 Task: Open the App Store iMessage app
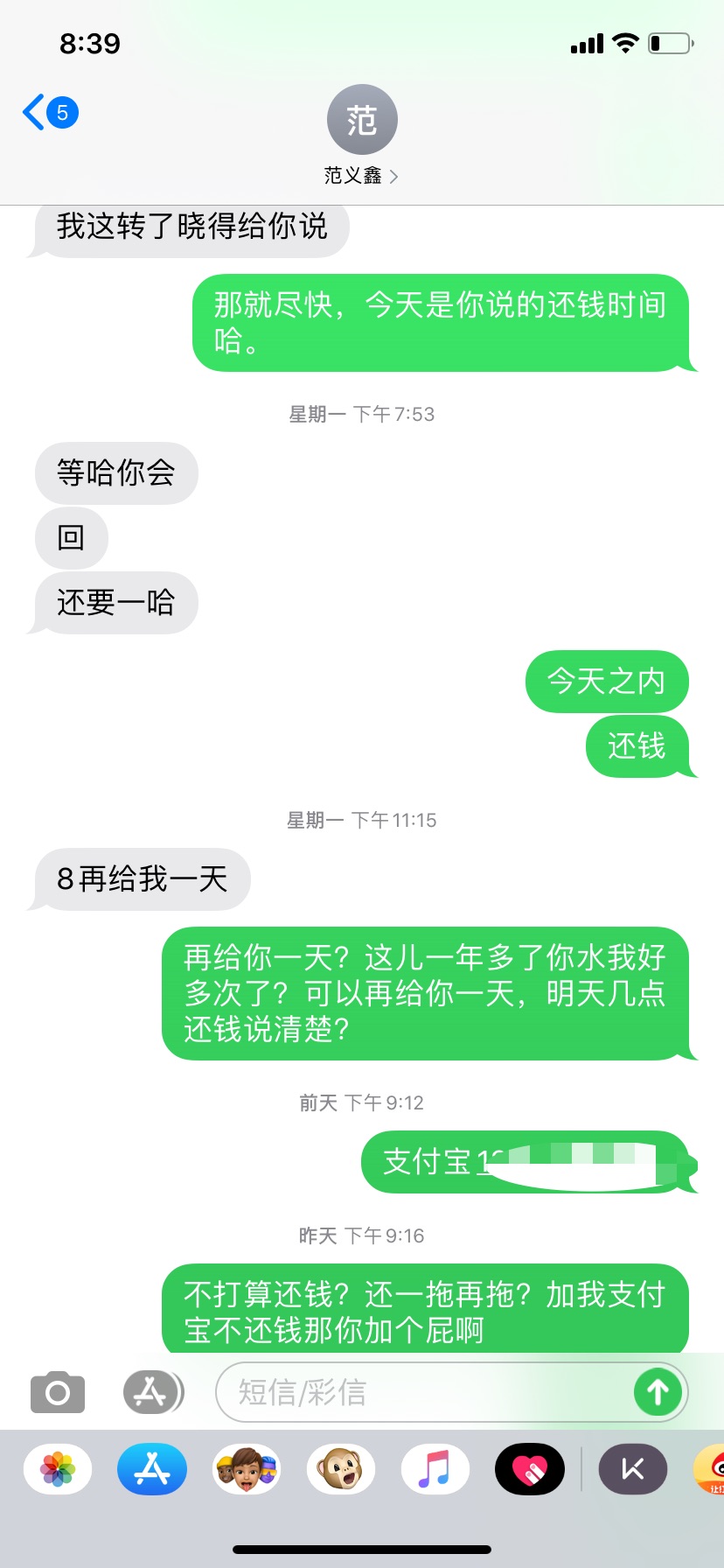click(x=152, y=1469)
